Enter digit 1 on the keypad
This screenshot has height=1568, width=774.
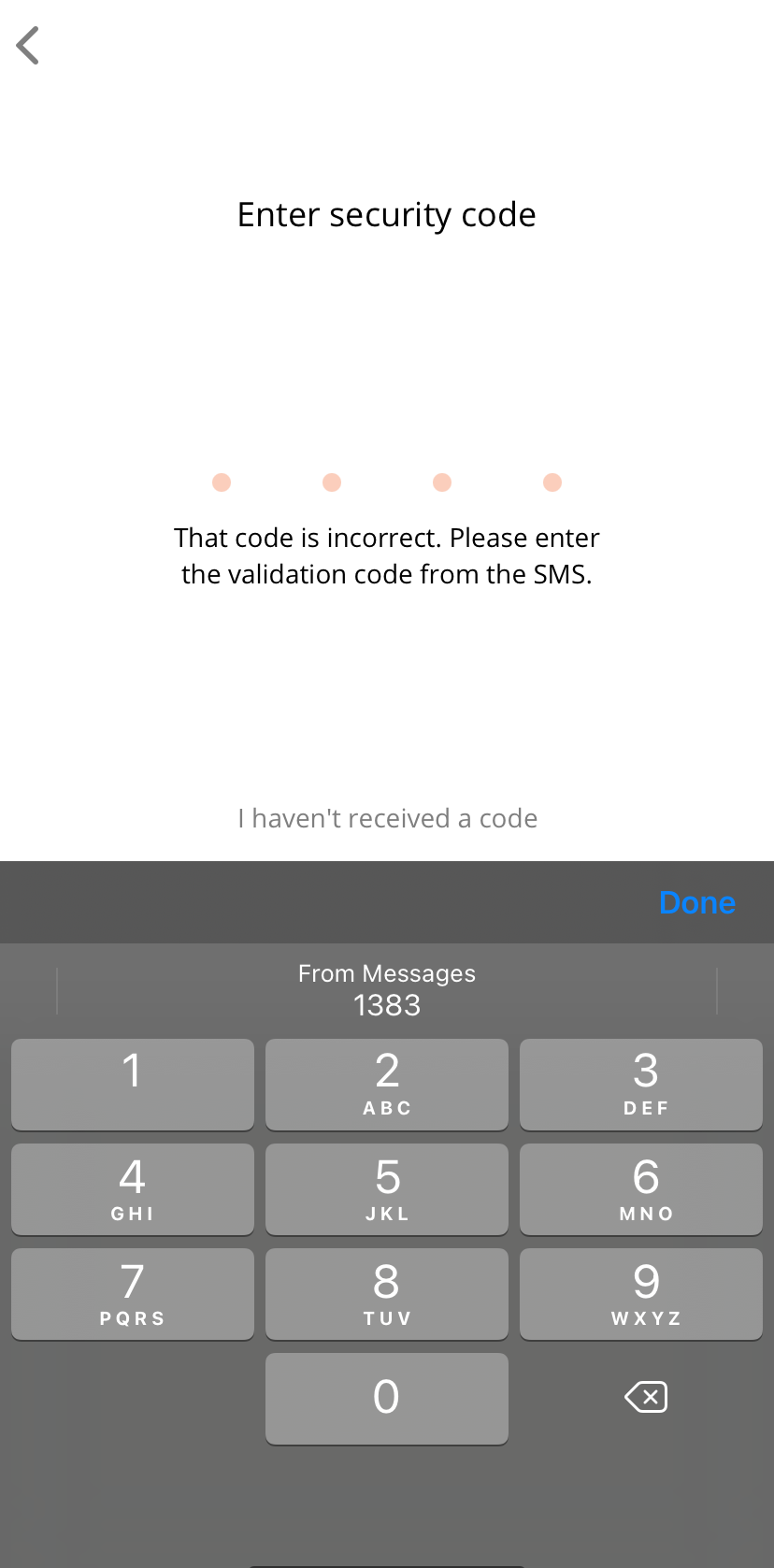[133, 1084]
